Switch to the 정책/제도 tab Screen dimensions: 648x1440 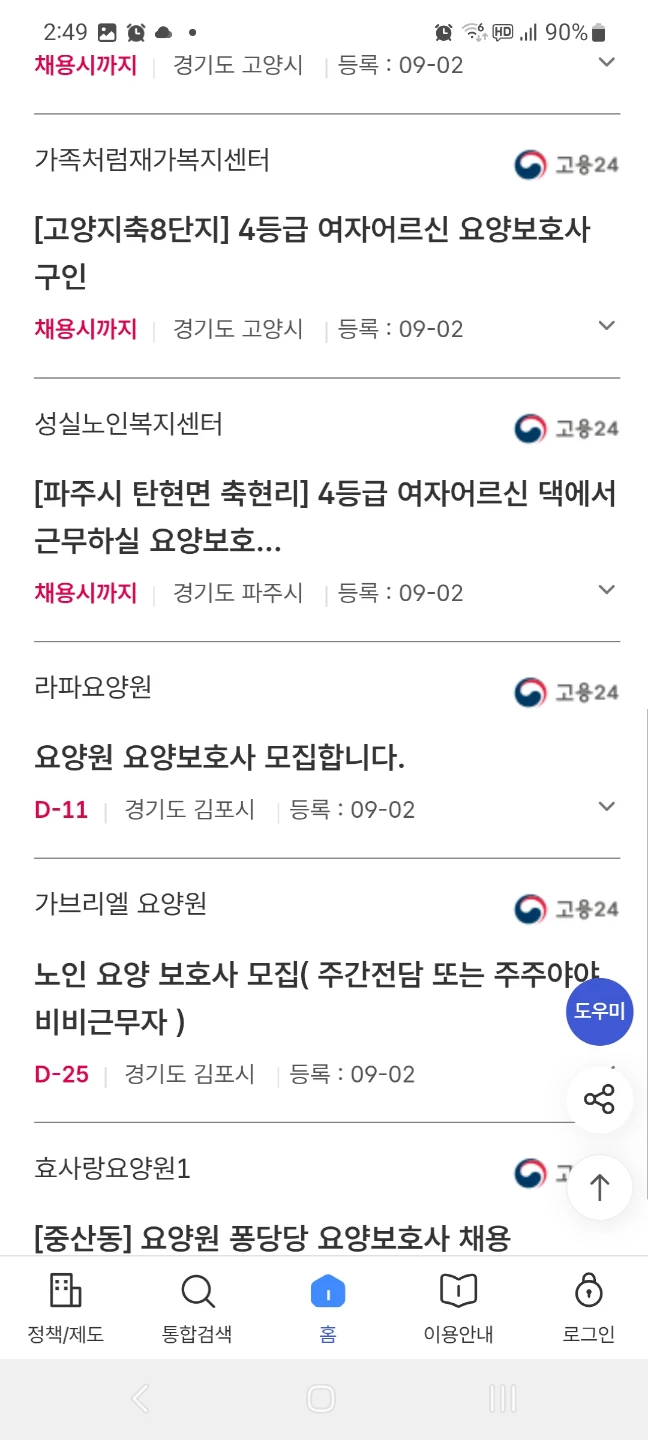click(x=66, y=1308)
